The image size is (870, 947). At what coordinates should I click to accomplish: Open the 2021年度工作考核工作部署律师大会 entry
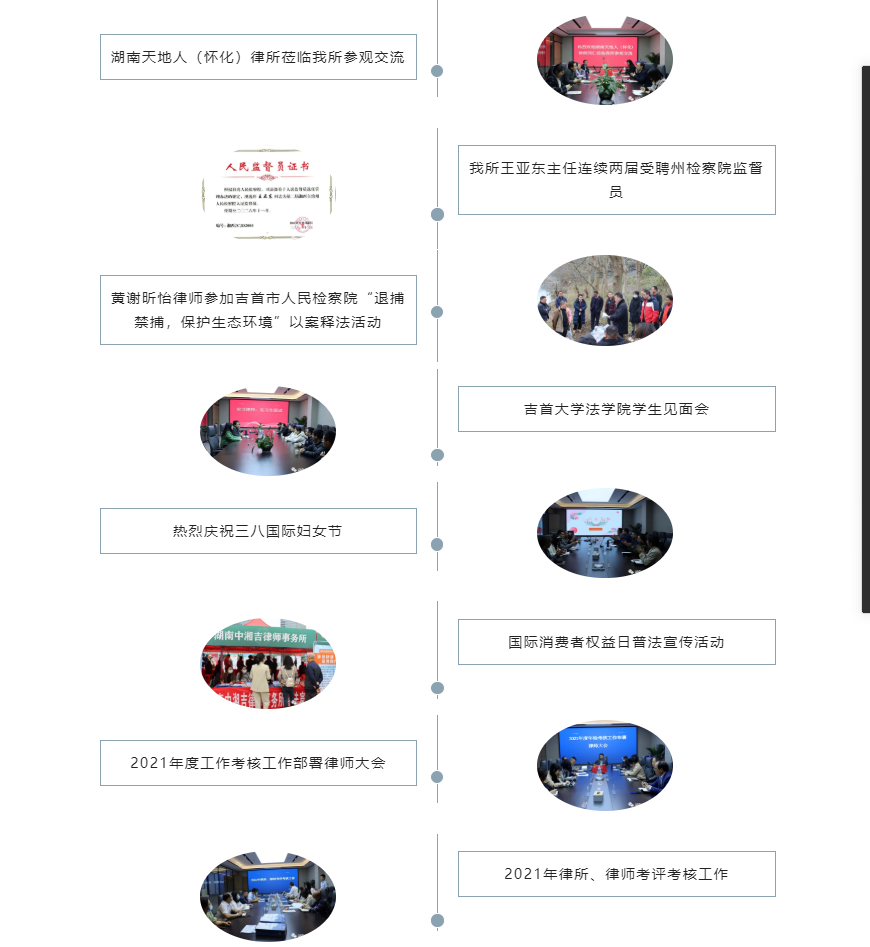(x=258, y=763)
